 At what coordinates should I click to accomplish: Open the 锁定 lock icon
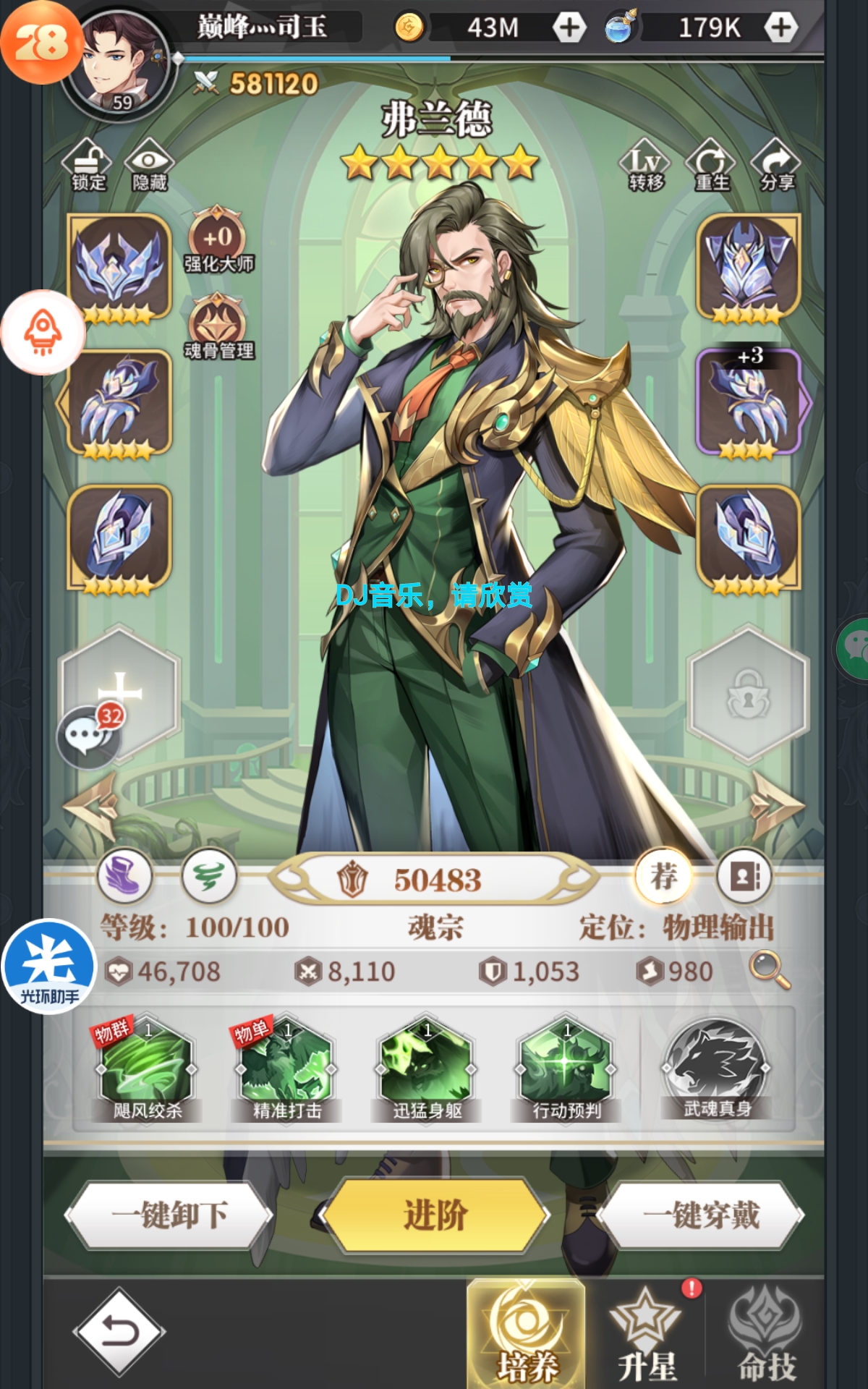(88, 165)
